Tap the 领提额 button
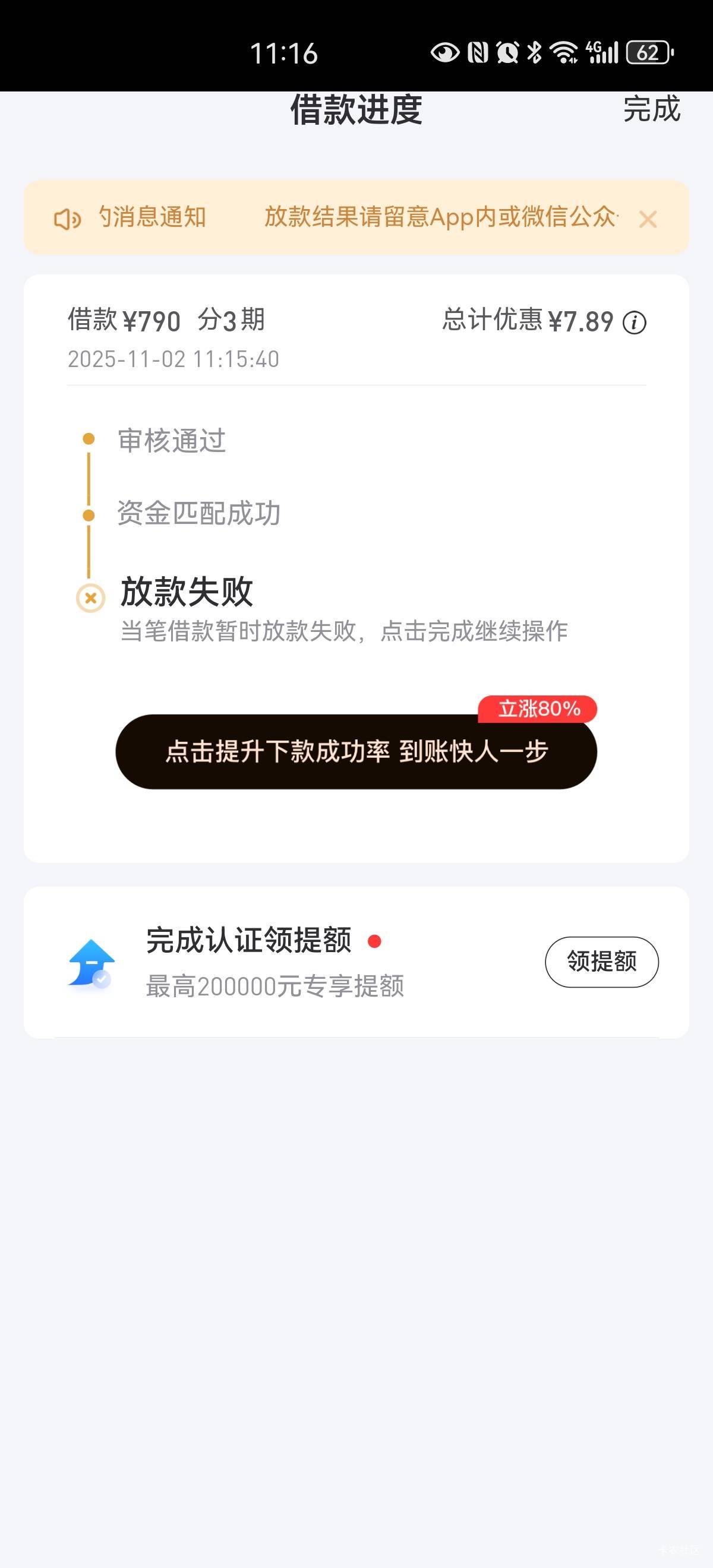 click(601, 962)
